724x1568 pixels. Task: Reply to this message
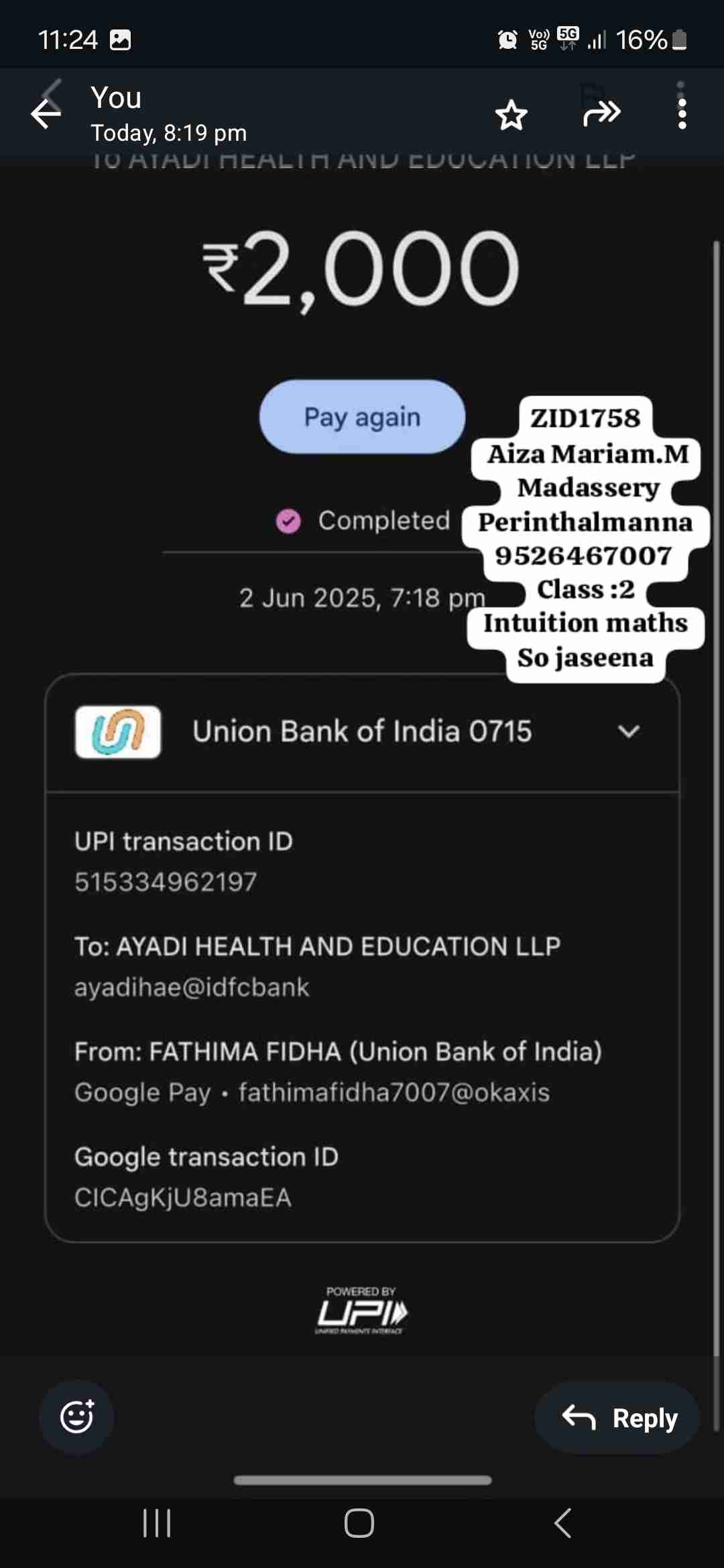617,1418
